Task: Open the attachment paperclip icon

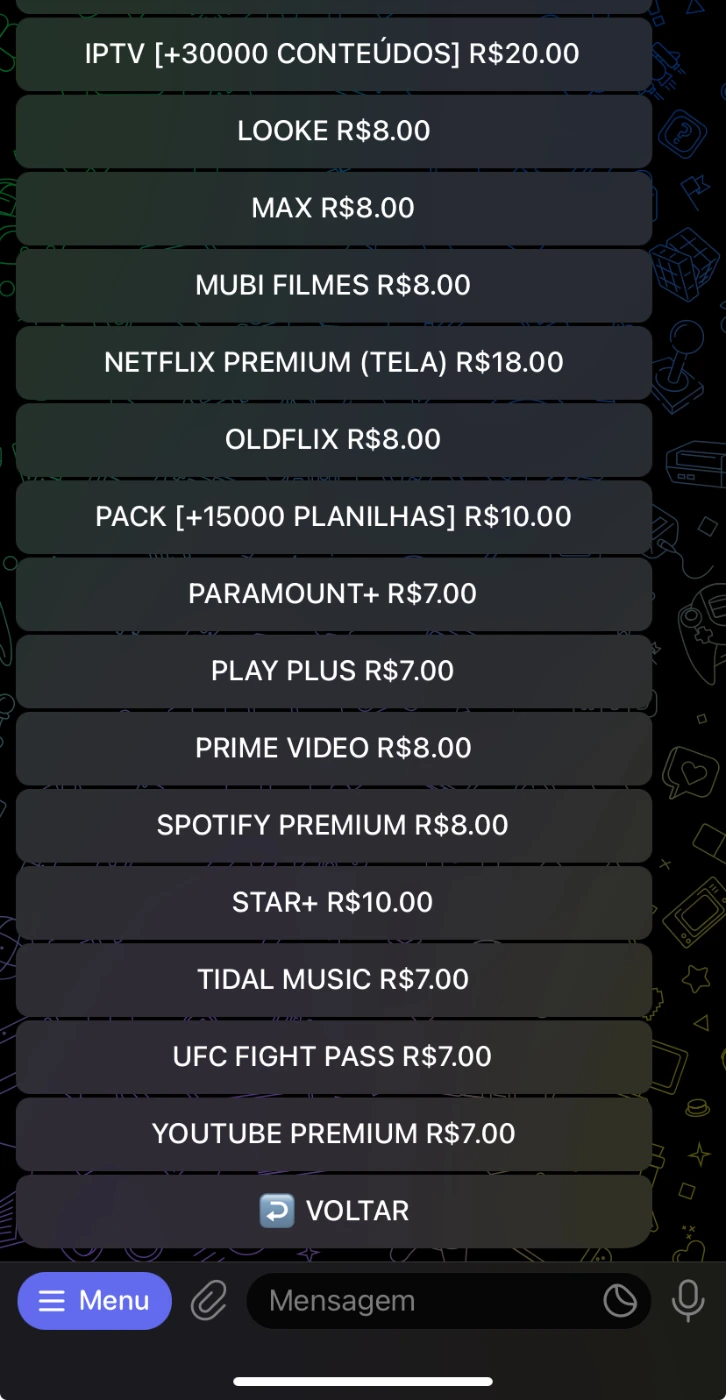Action: click(208, 1300)
